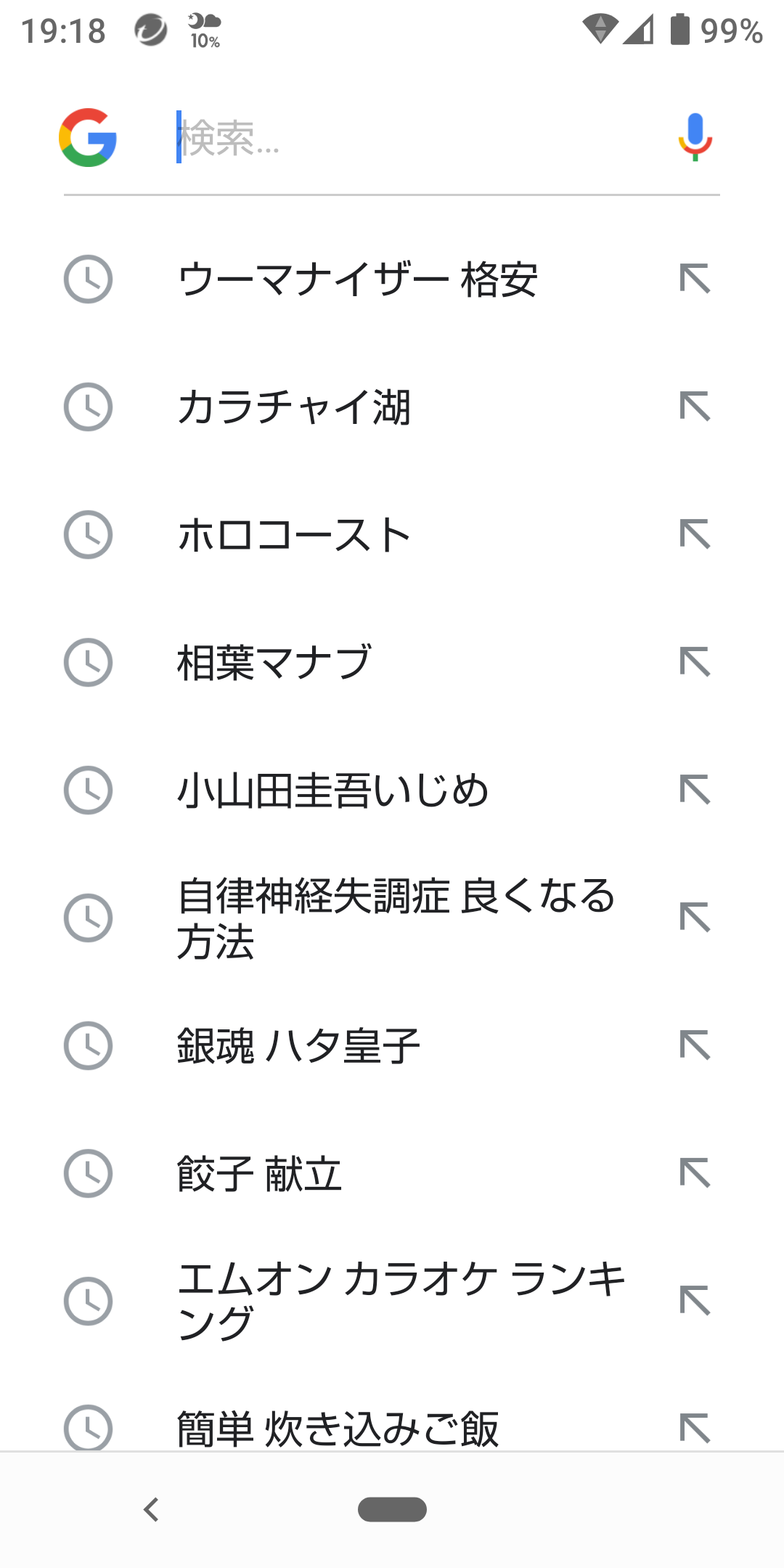The width and height of the screenshot is (784, 1568).
Task: Tap the clock icon beside ウーマナイザー 格安
Action: (x=87, y=279)
